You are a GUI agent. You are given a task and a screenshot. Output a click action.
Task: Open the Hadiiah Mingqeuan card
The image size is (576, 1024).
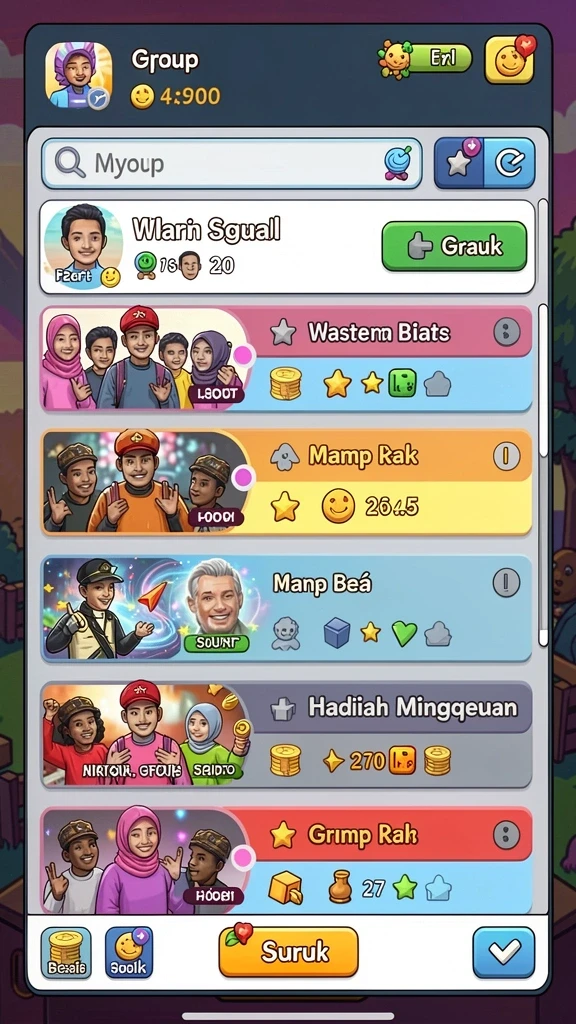point(286,735)
